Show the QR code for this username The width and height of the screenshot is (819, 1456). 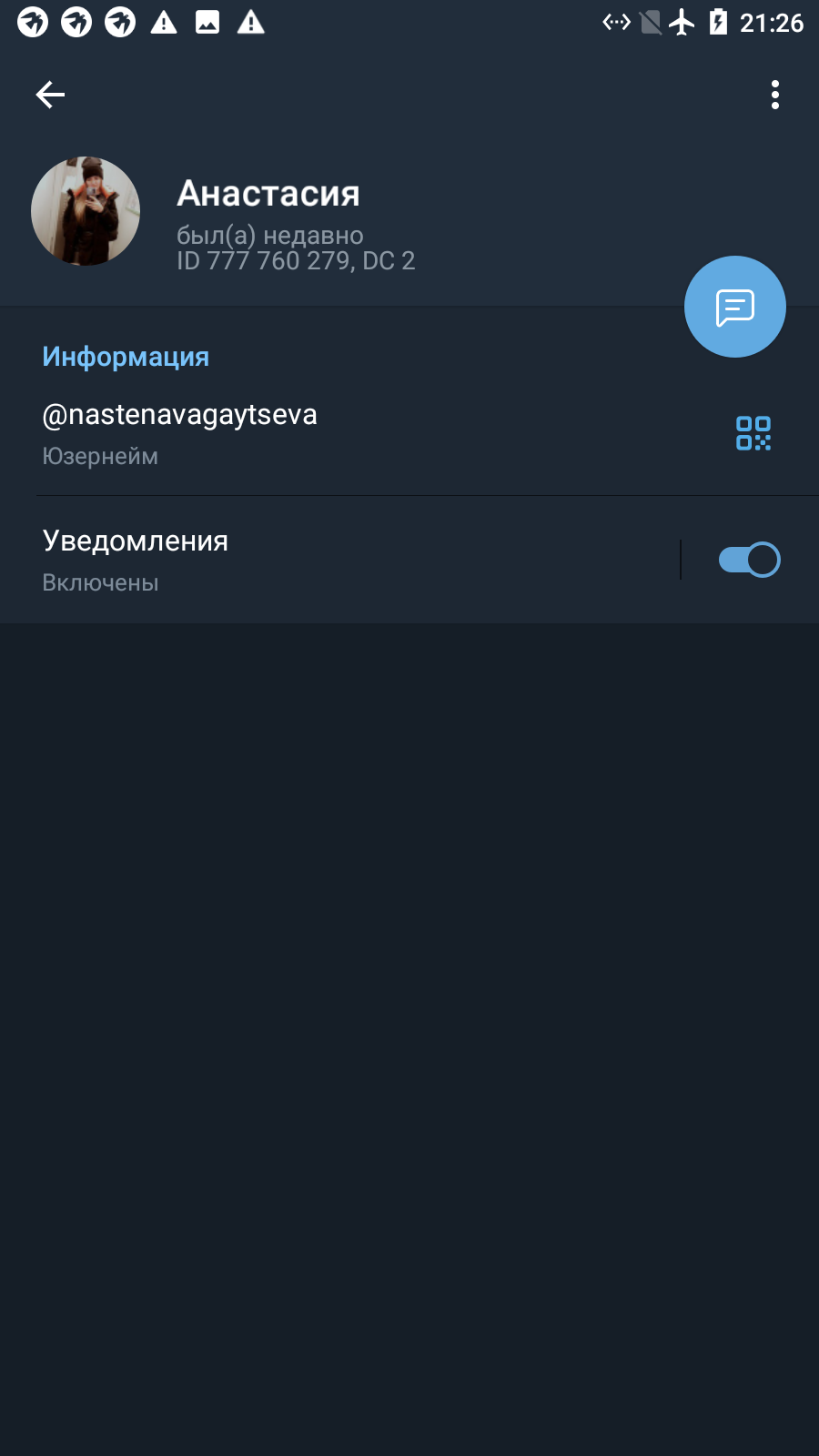(x=753, y=433)
